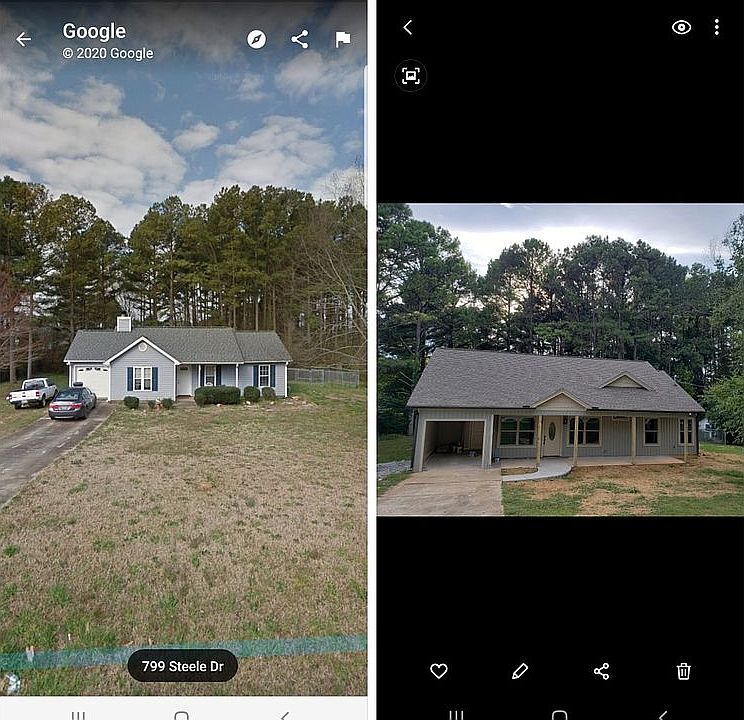Delete the photo with the trash icon
This screenshot has width=744, height=720.
coord(683,671)
